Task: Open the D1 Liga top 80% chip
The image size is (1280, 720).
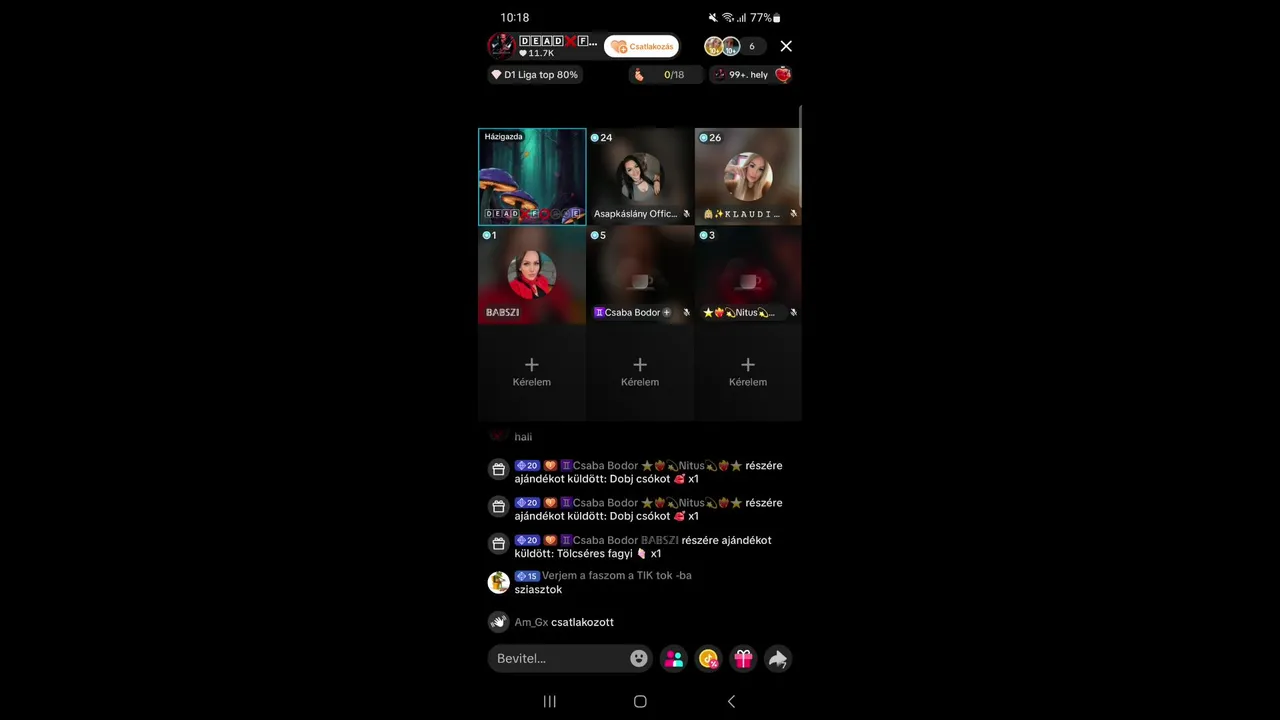Action: coord(534,75)
